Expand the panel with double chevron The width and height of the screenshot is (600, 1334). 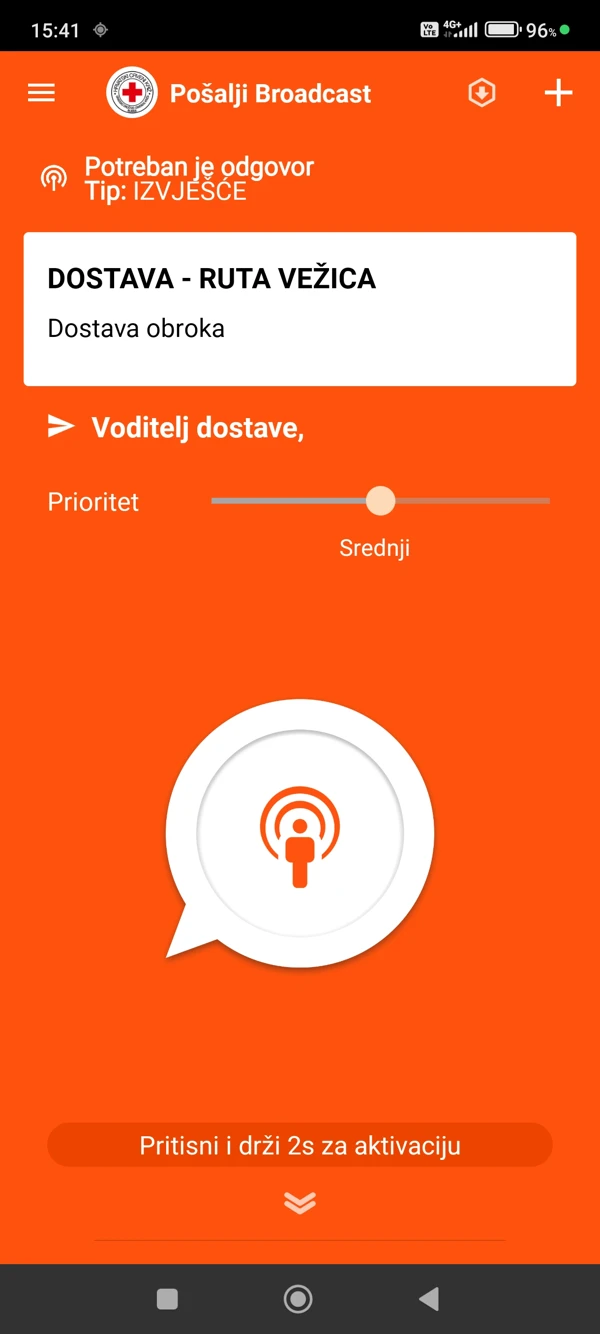pos(300,1202)
